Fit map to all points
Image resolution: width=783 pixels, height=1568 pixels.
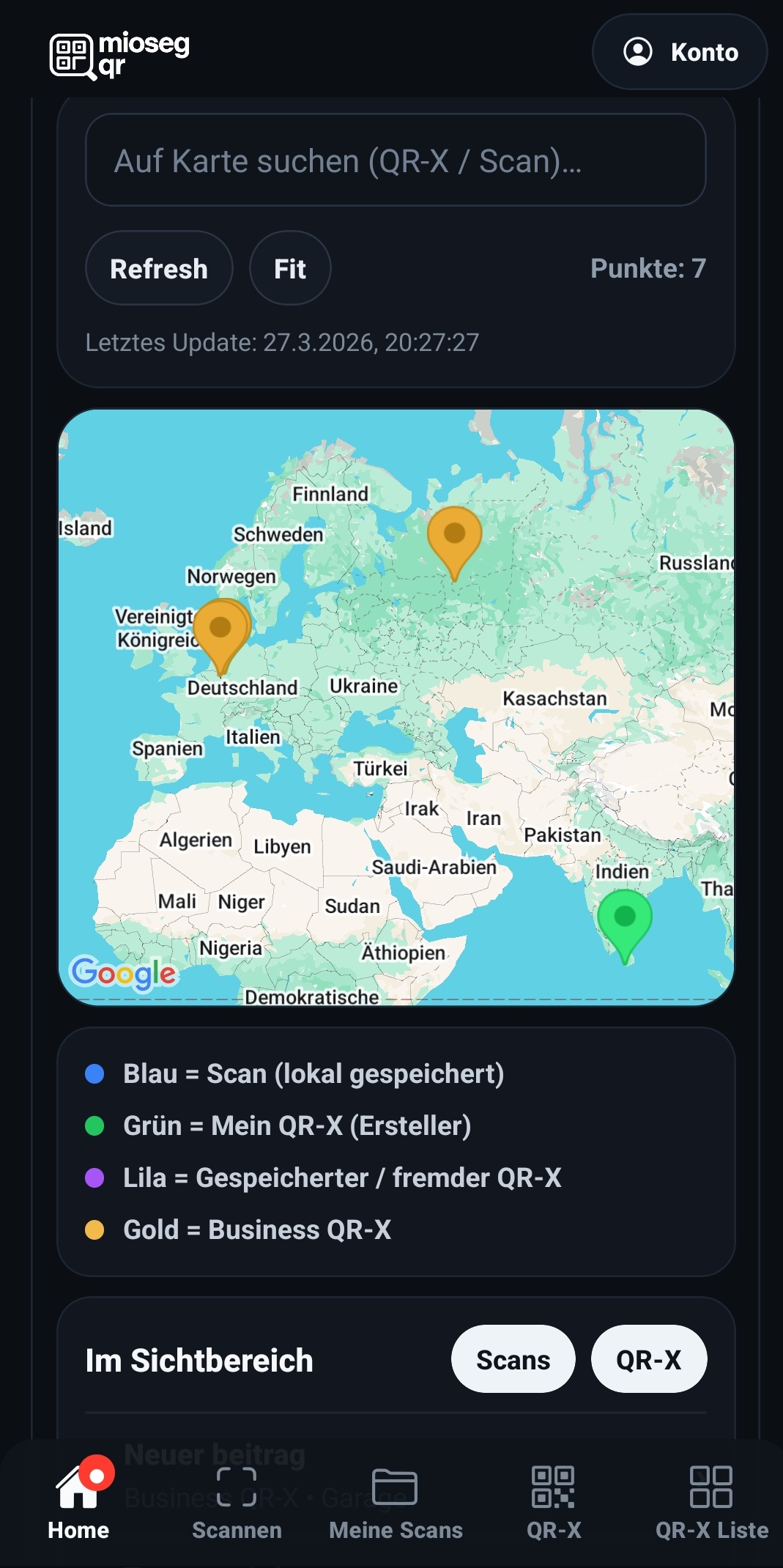coord(290,269)
